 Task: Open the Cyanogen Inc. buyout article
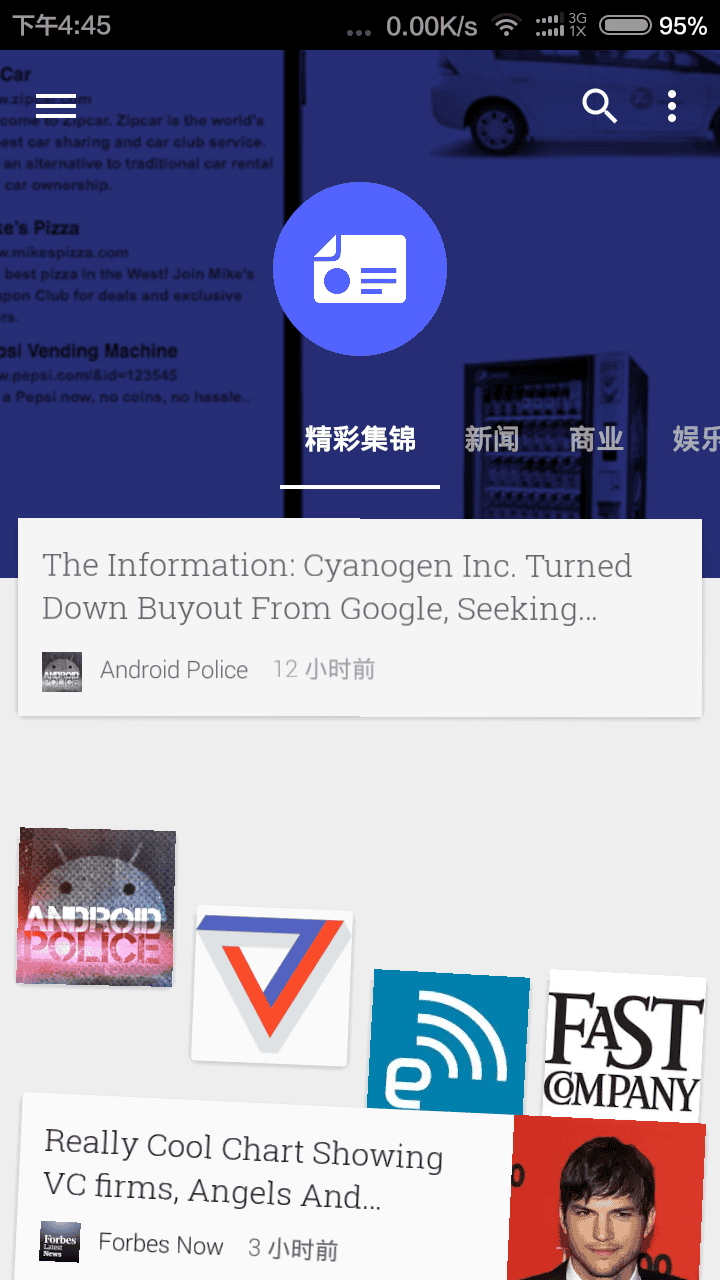pos(337,586)
